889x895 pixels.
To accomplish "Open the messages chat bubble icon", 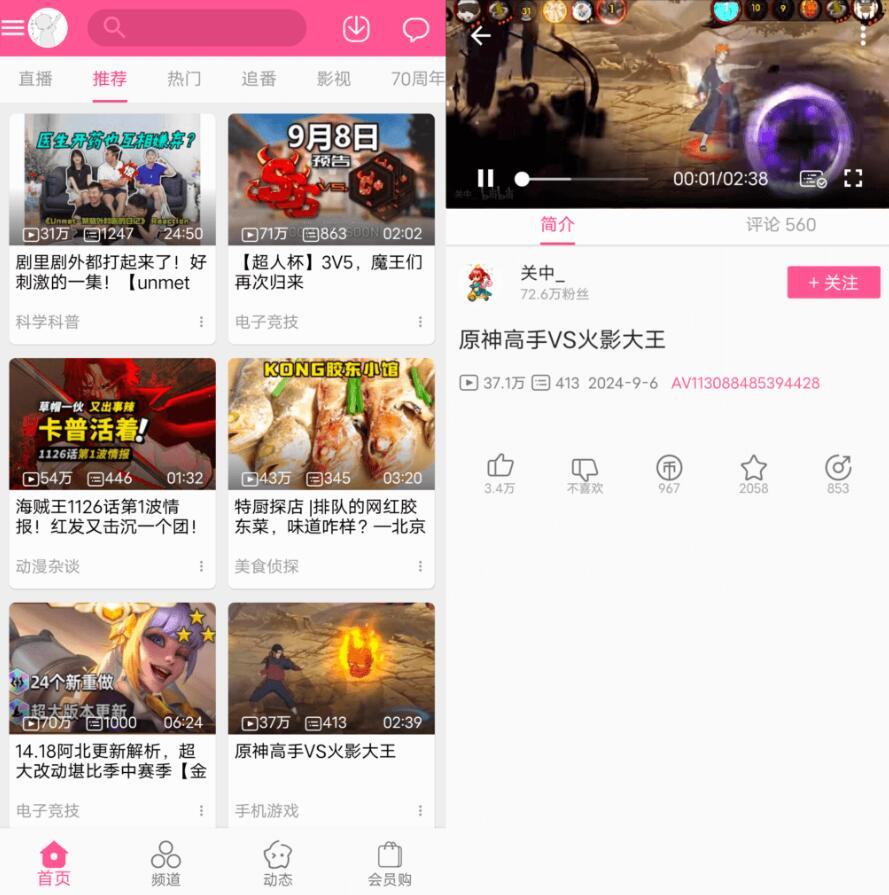I will click(415, 29).
